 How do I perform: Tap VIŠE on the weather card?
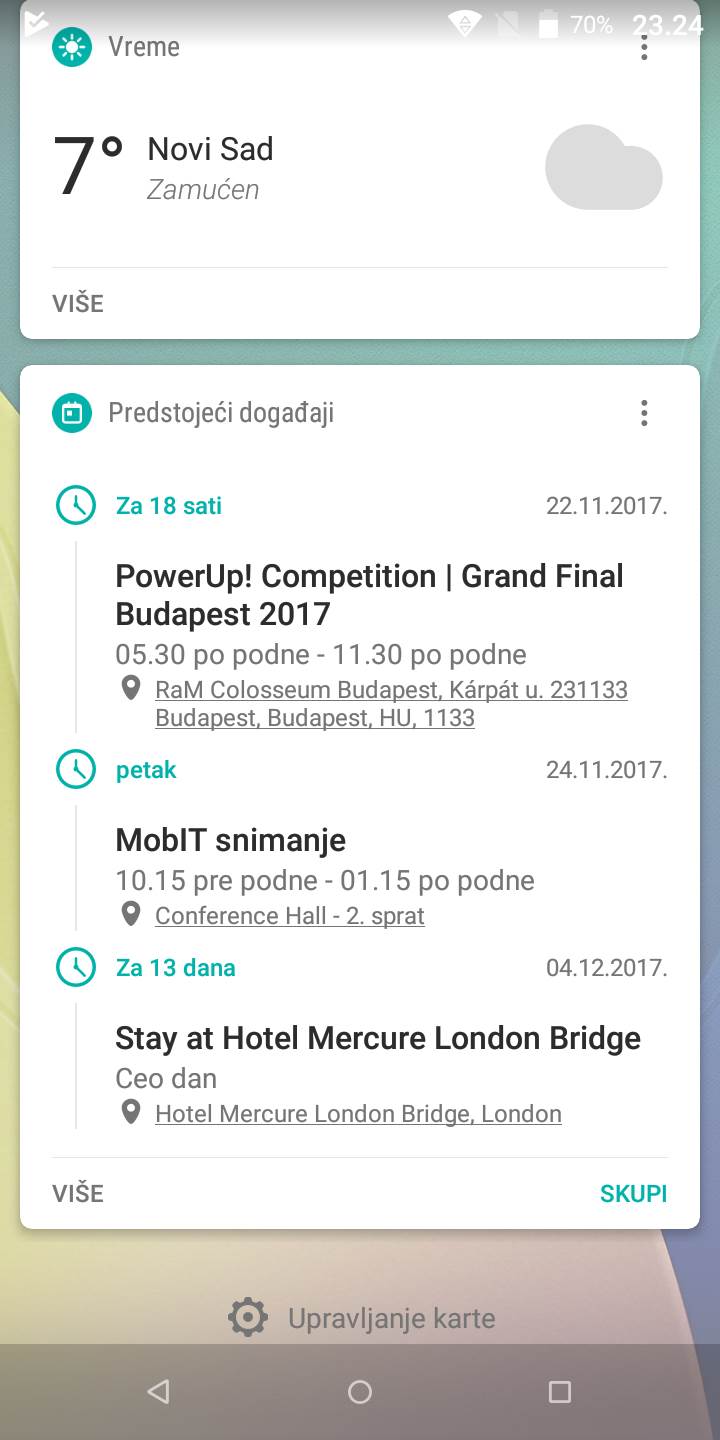[x=78, y=303]
